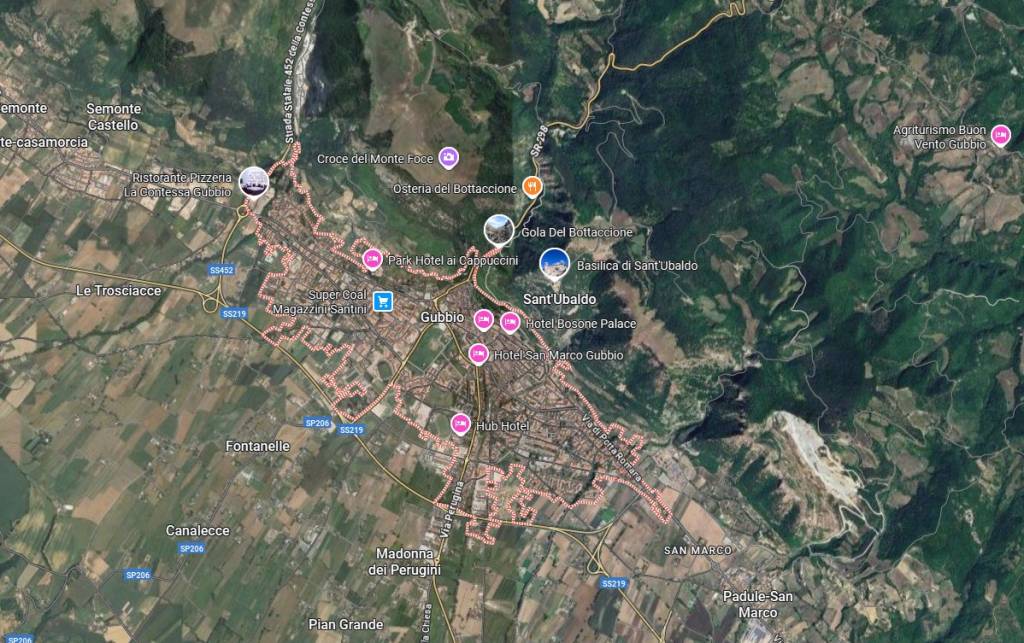Screen dimensions: 1024x643
Task: Select the Croce del Monte Foce pin
Action: tap(450, 157)
